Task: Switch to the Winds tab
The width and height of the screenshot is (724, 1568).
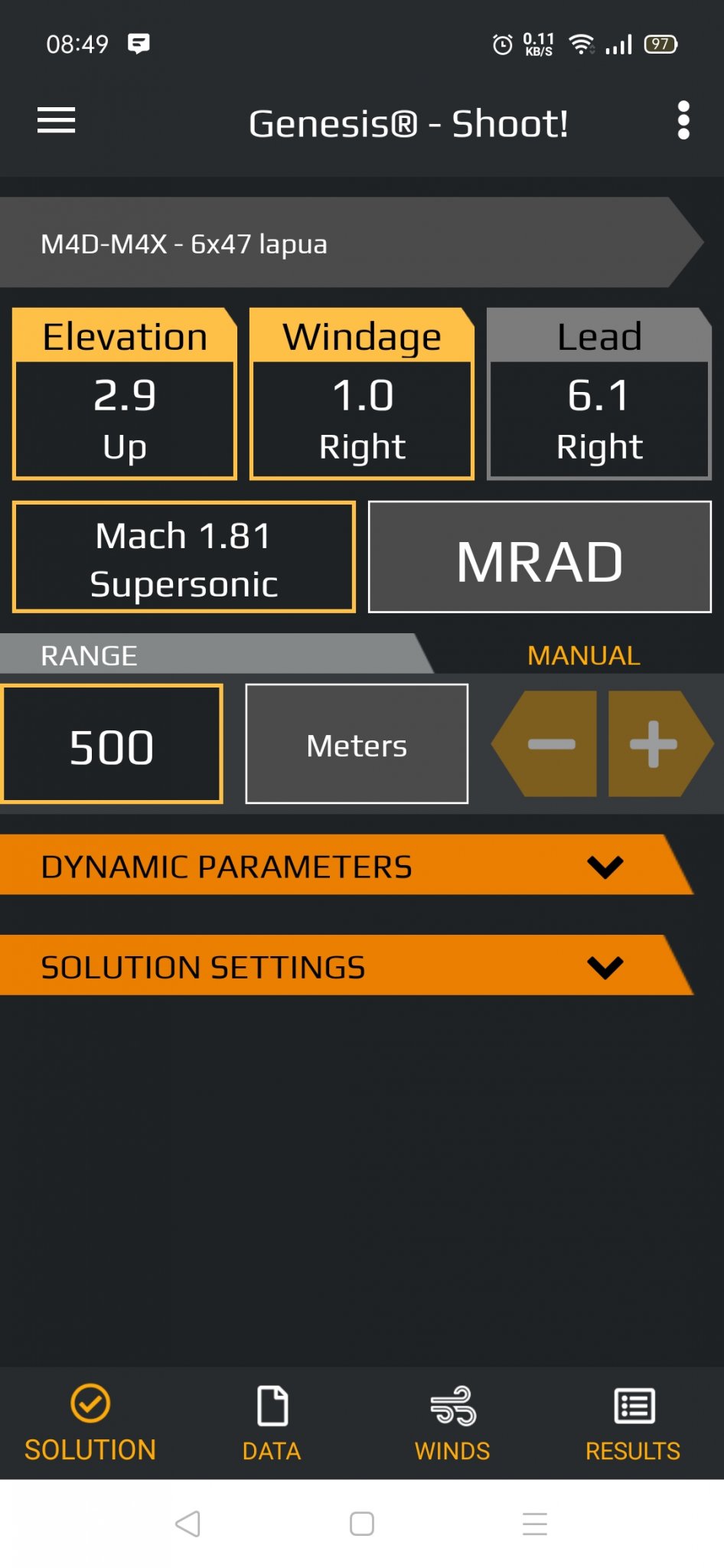Action: 452,1423
